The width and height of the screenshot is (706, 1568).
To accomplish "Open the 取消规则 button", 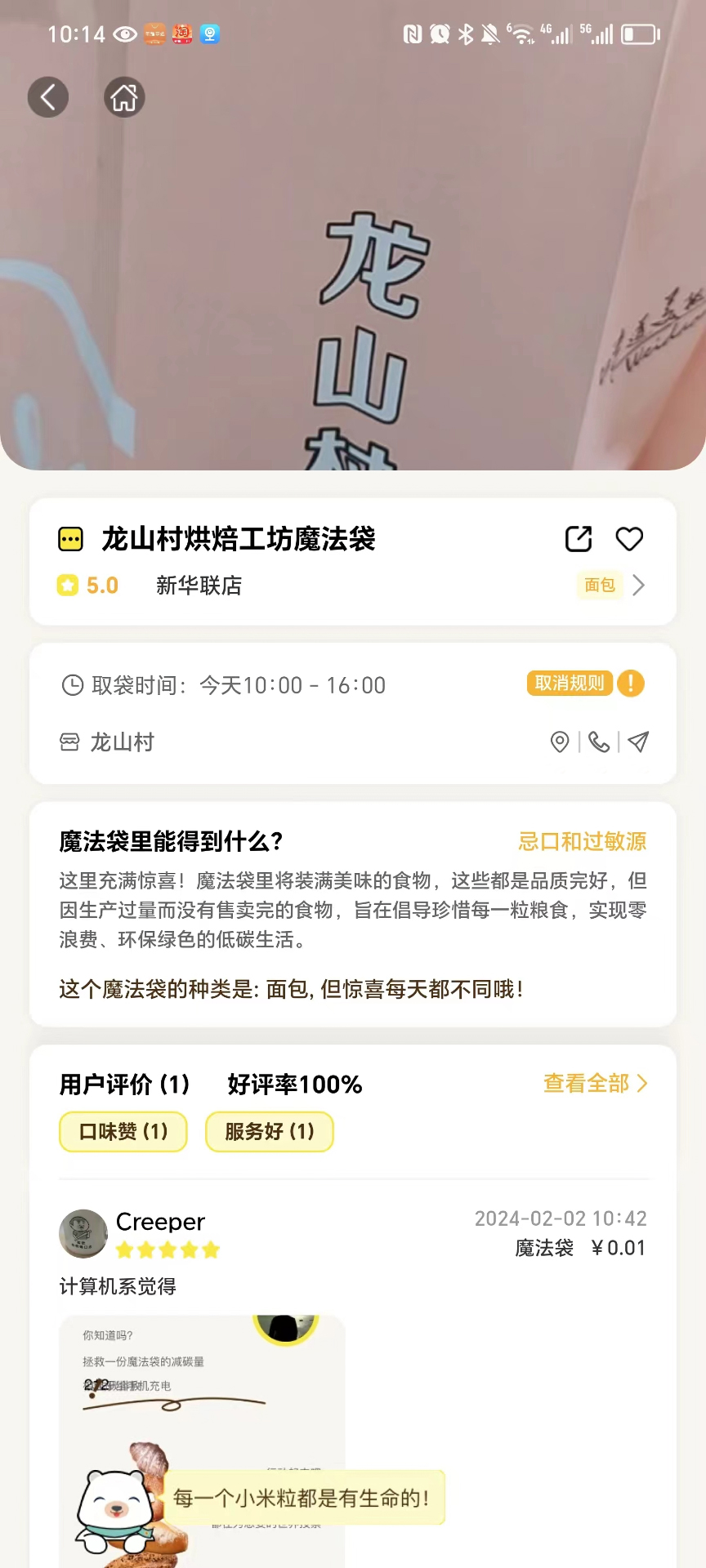I will click(569, 684).
